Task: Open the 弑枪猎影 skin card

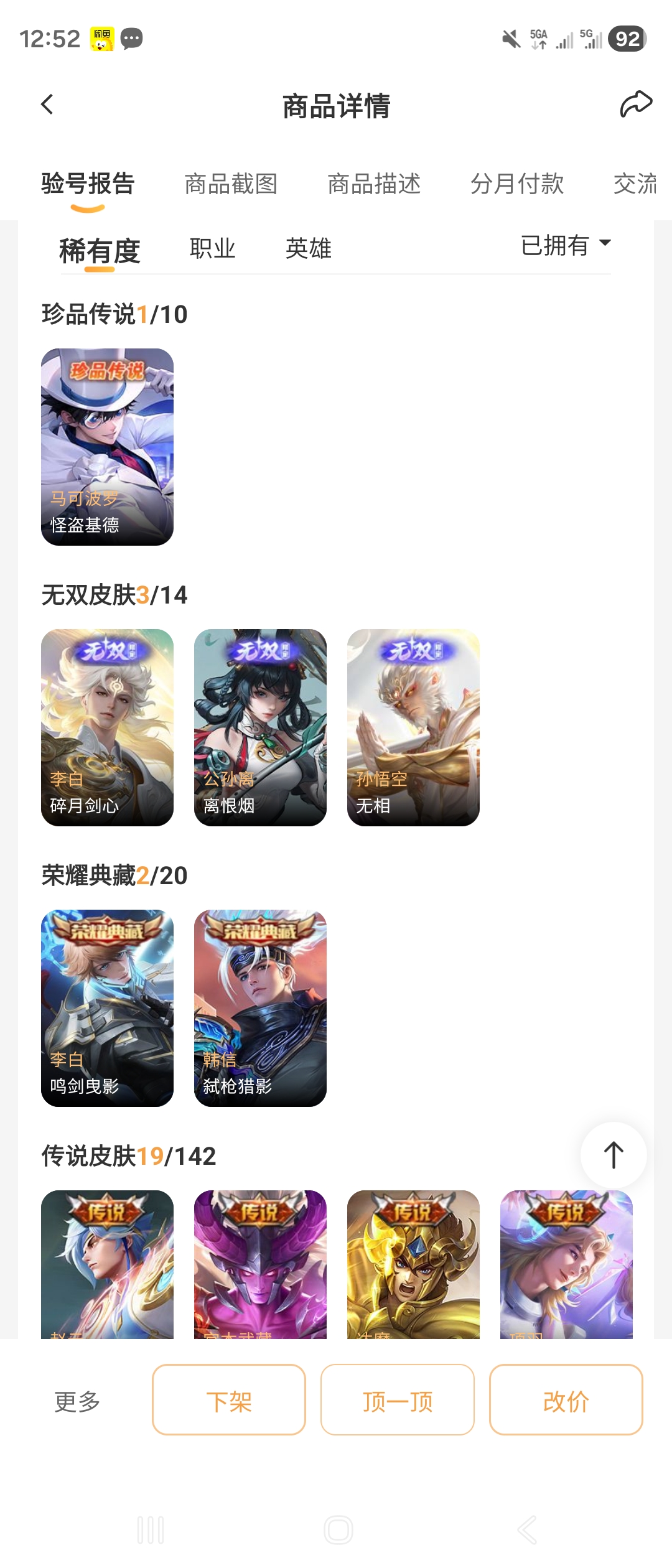Action: pos(260,1008)
